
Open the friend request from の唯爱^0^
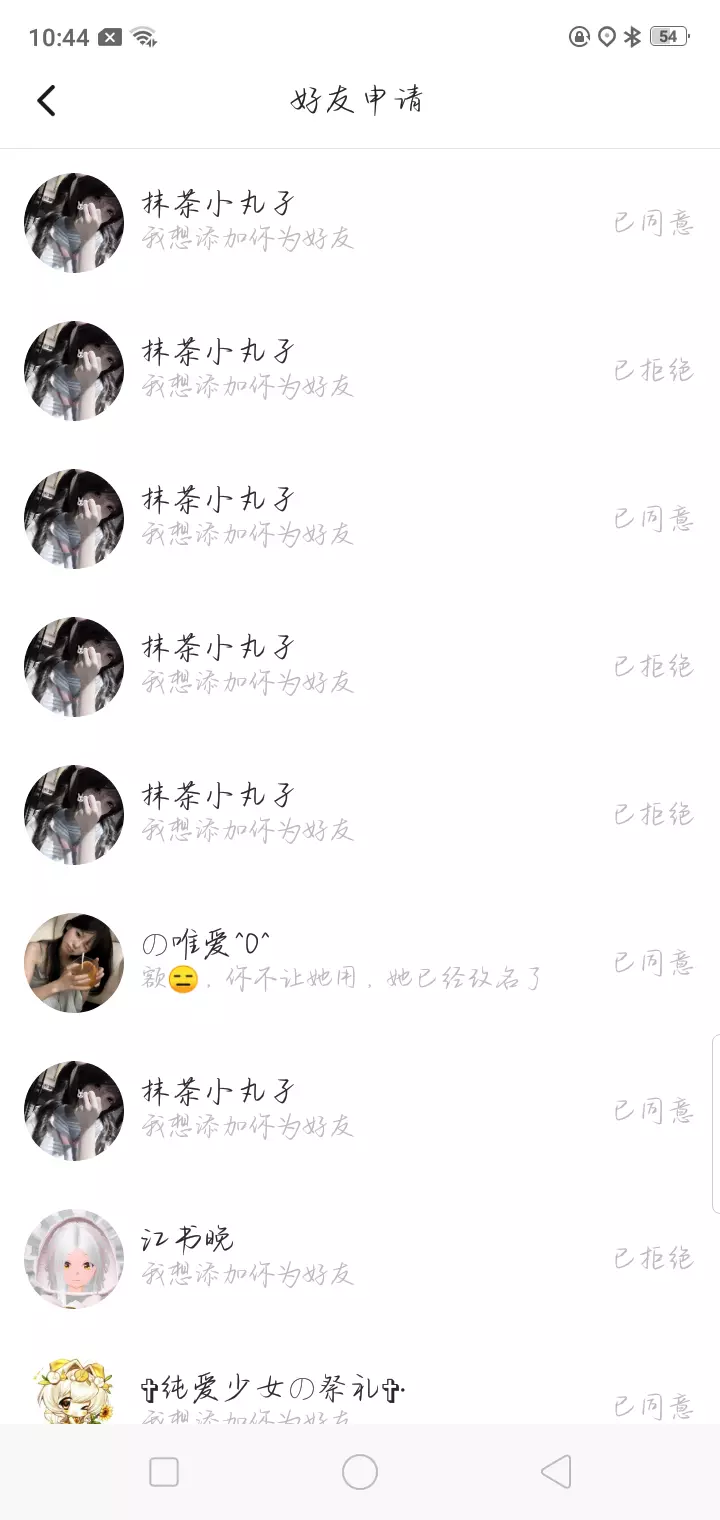[340, 961]
